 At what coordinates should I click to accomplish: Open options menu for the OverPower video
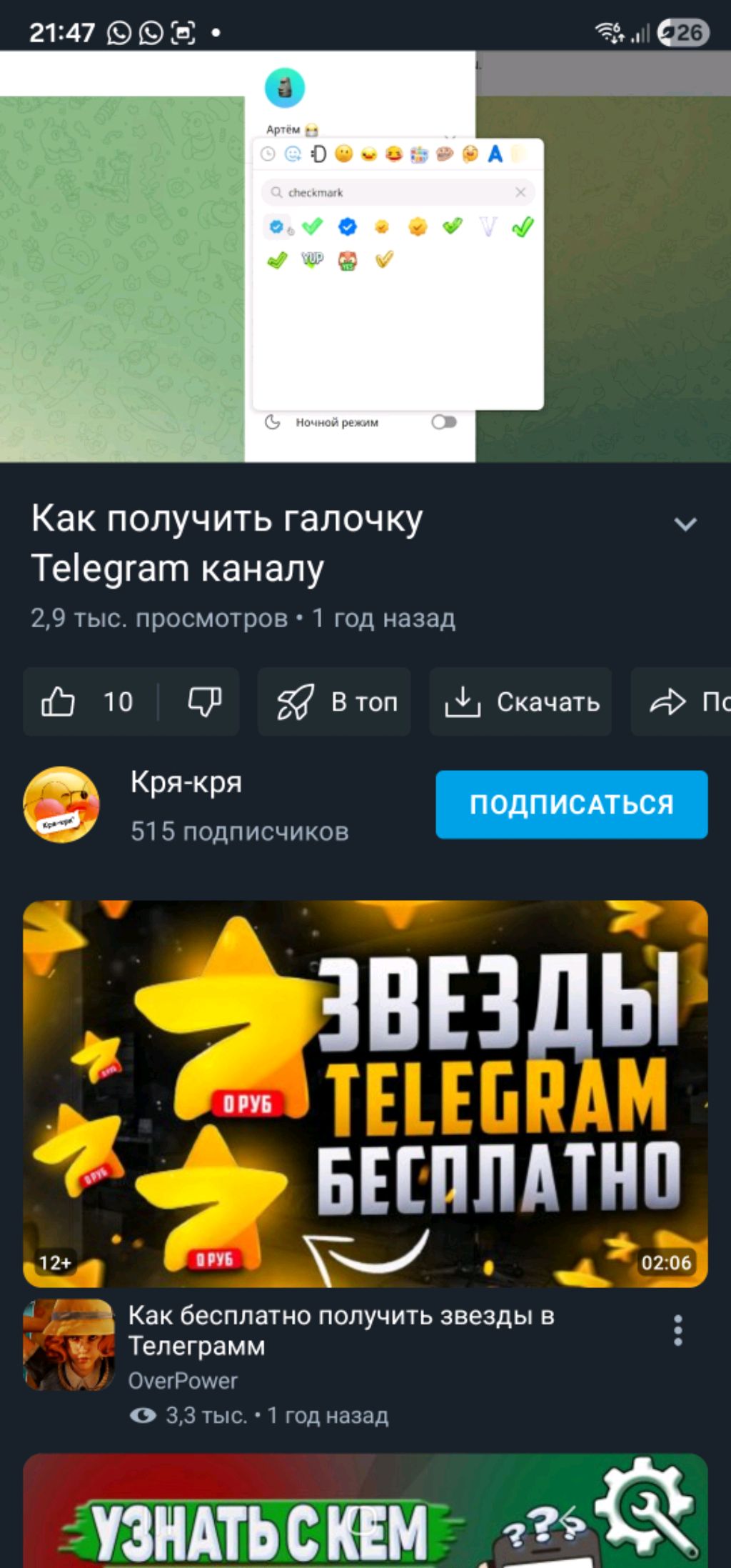(x=677, y=1331)
